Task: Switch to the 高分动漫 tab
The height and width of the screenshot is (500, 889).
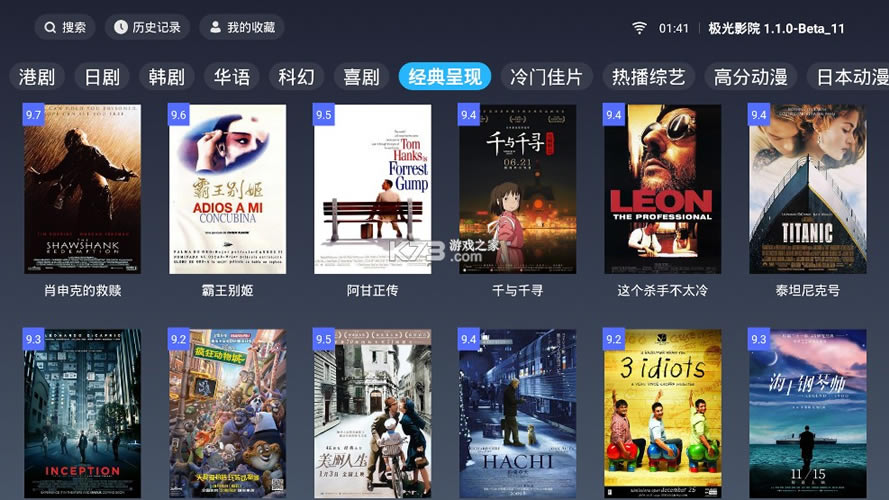Action: pyautogui.click(x=750, y=77)
